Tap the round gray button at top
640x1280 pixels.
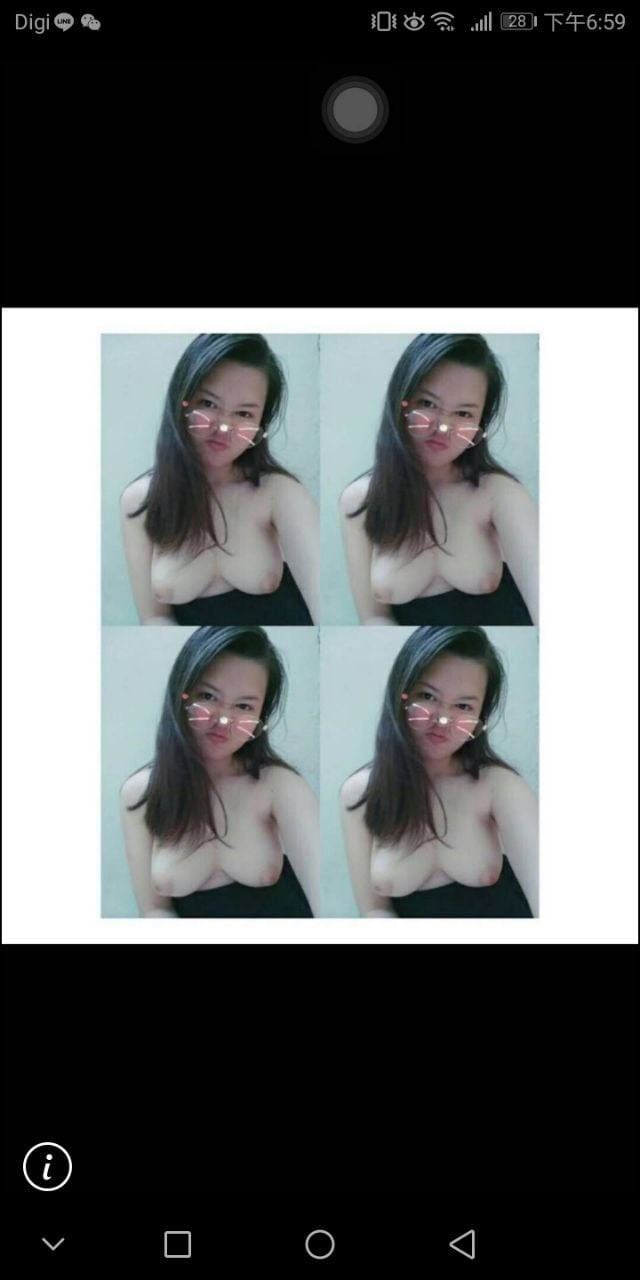click(355, 109)
